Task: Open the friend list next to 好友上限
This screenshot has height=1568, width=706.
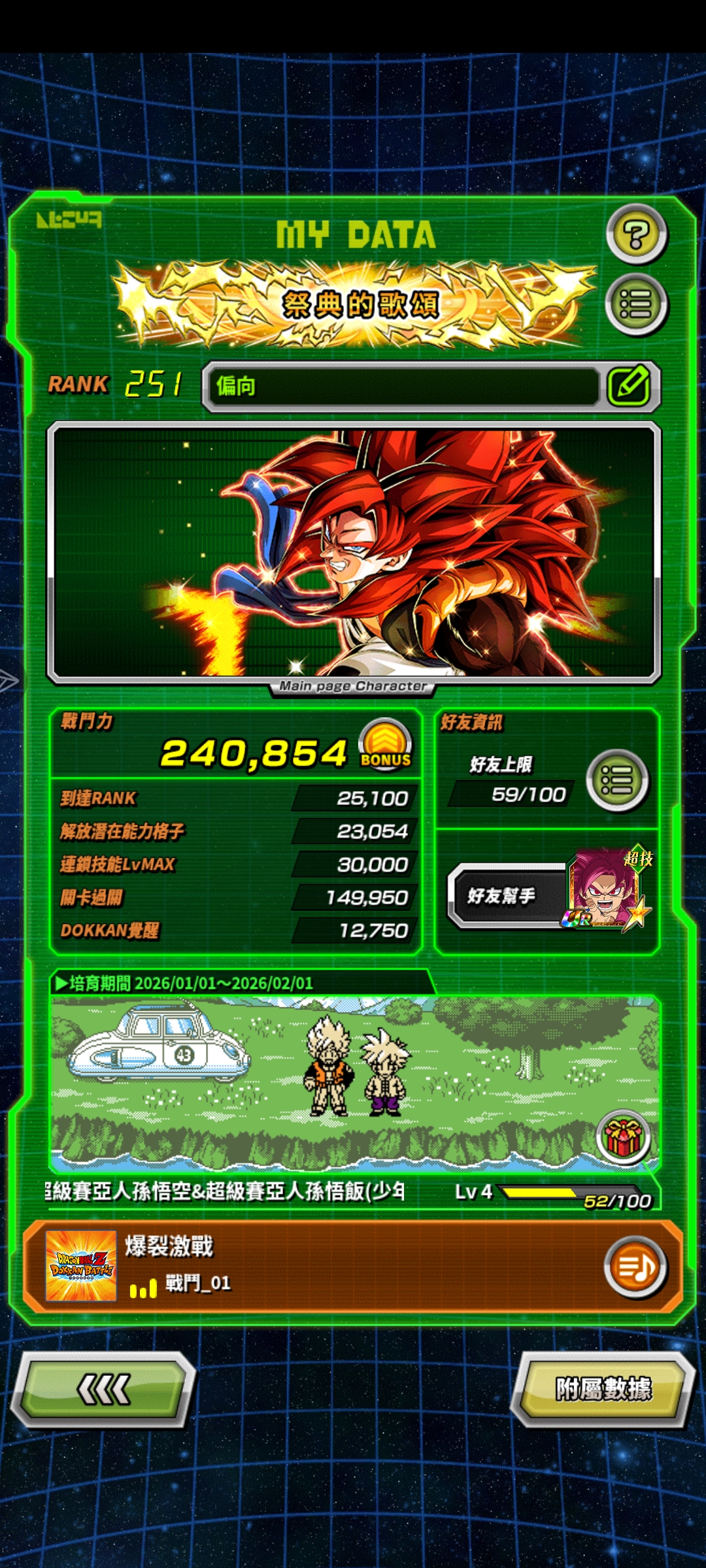Action: click(x=617, y=781)
